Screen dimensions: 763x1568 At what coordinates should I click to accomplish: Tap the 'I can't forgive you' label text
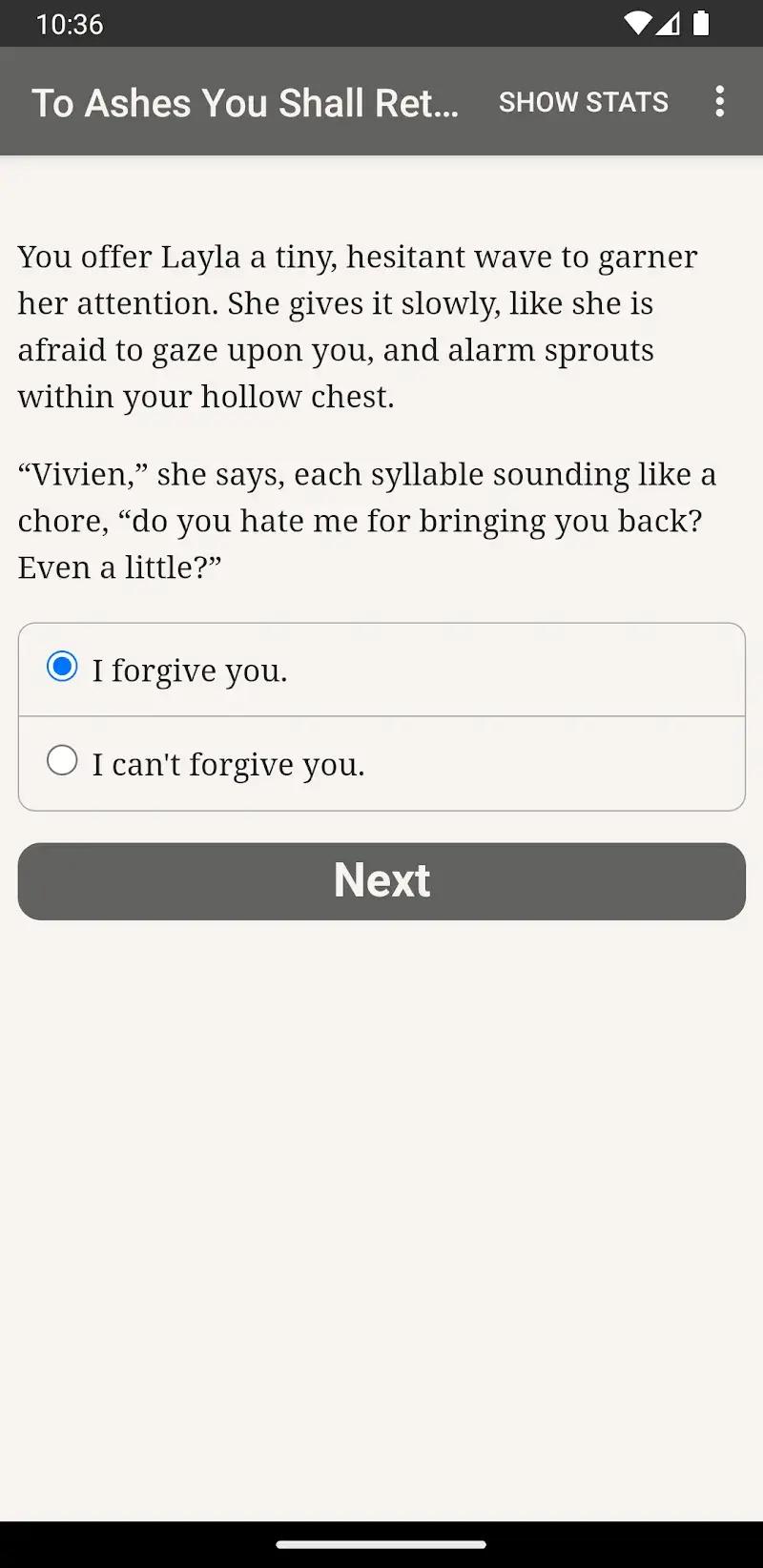tap(228, 763)
